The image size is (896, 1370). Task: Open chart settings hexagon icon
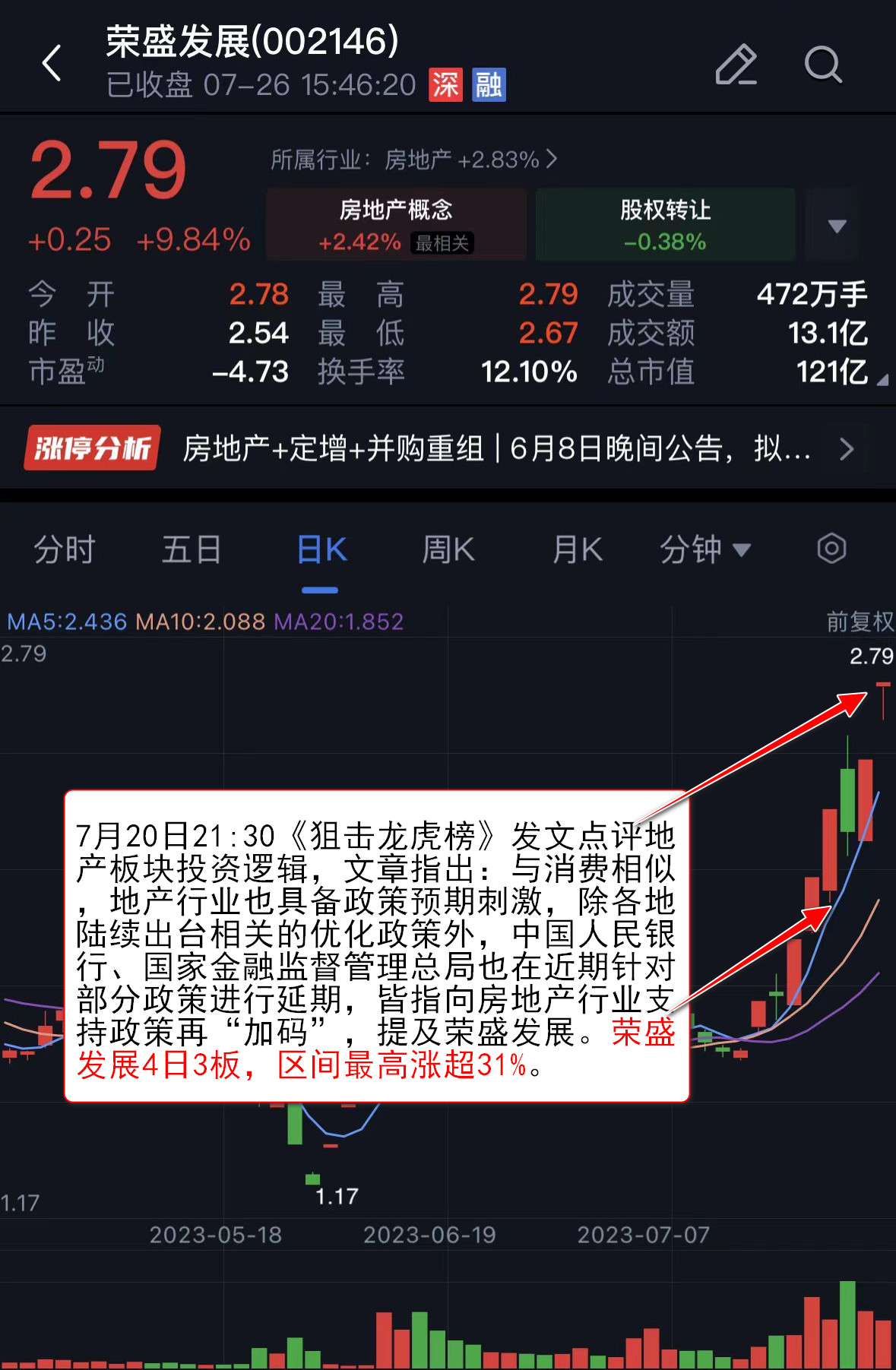[x=831, y=549]
